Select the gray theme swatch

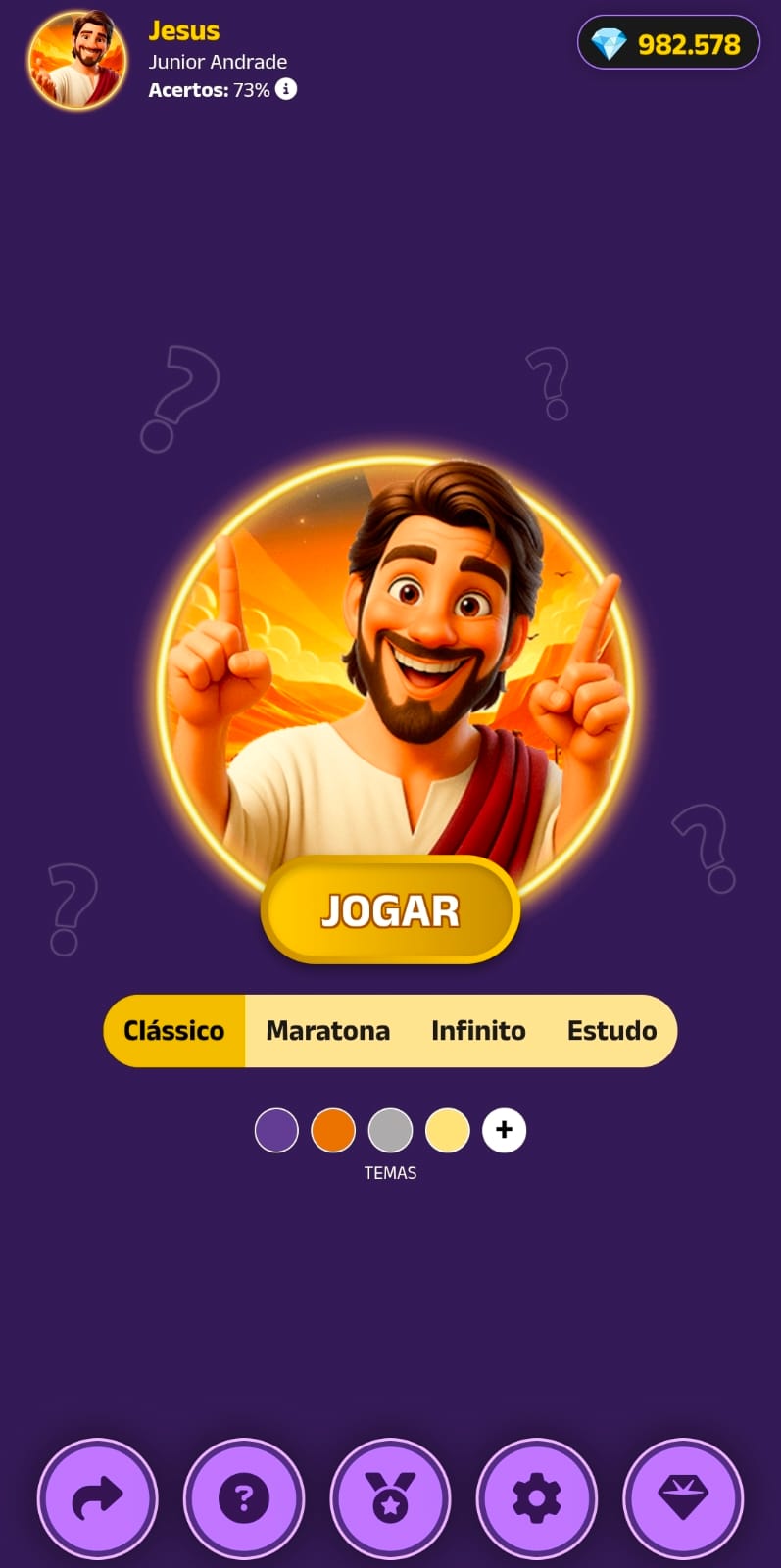click(390, 1130)
